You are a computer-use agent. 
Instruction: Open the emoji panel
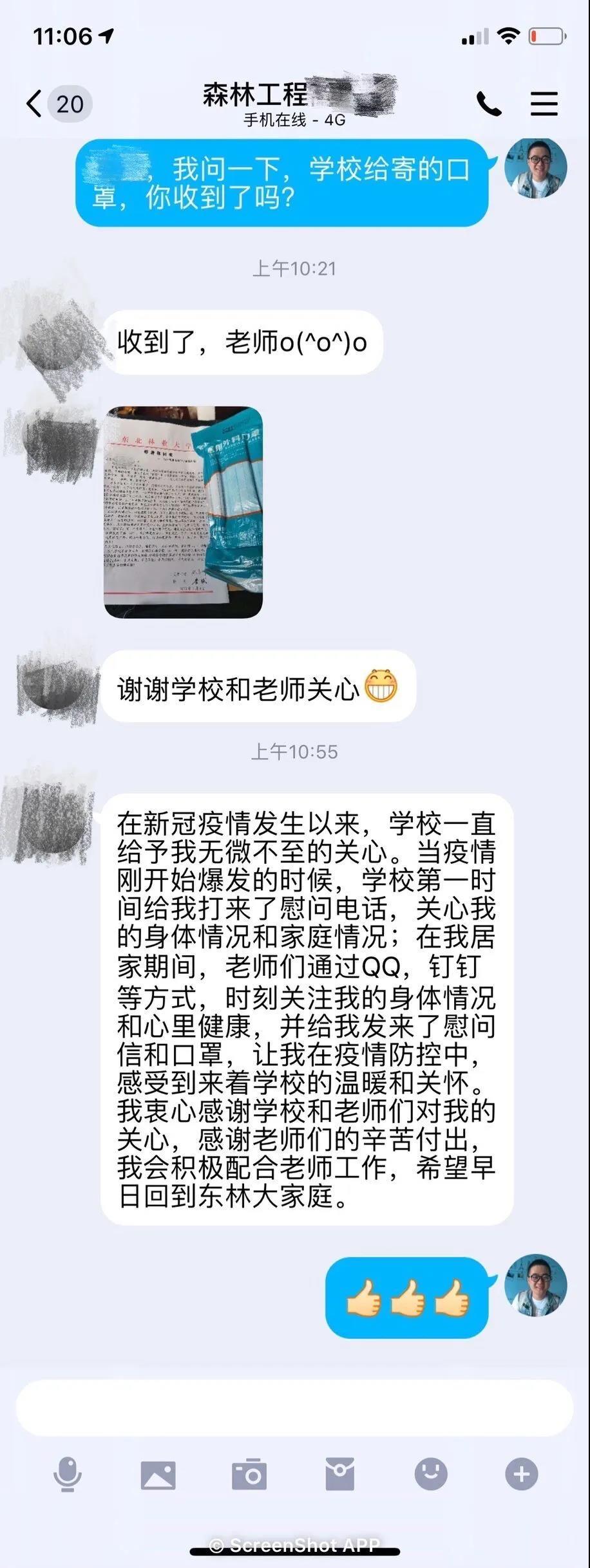[430, 1474]
